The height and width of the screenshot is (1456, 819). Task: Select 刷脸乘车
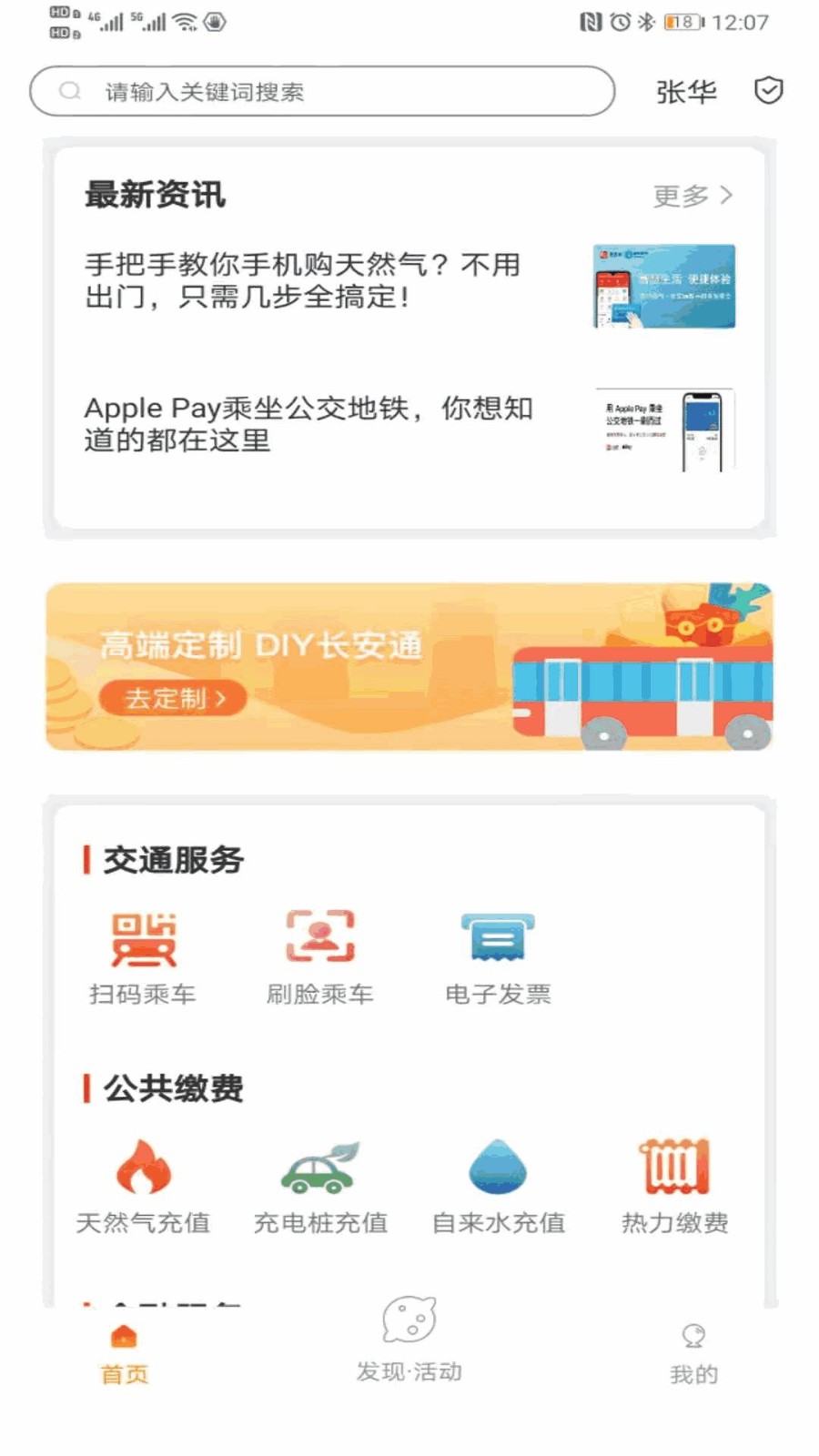[320, 958]
